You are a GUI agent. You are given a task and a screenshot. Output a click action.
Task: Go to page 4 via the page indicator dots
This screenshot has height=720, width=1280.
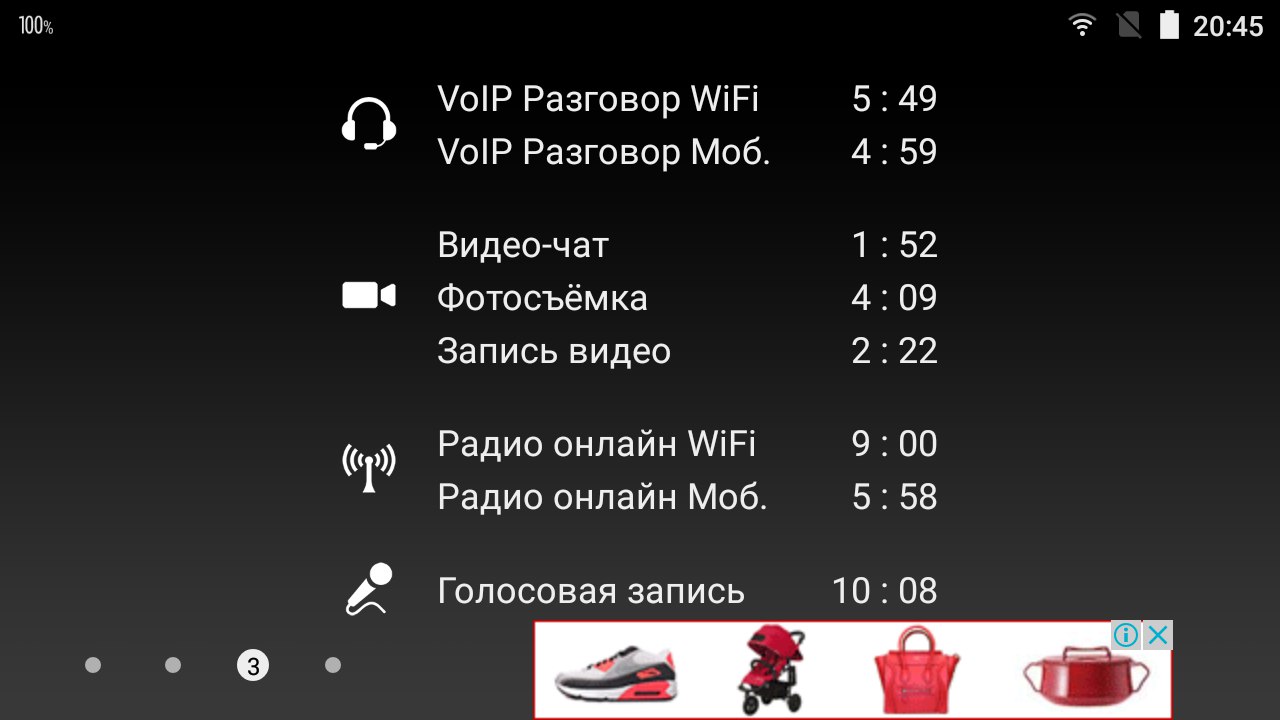[333, 665]
